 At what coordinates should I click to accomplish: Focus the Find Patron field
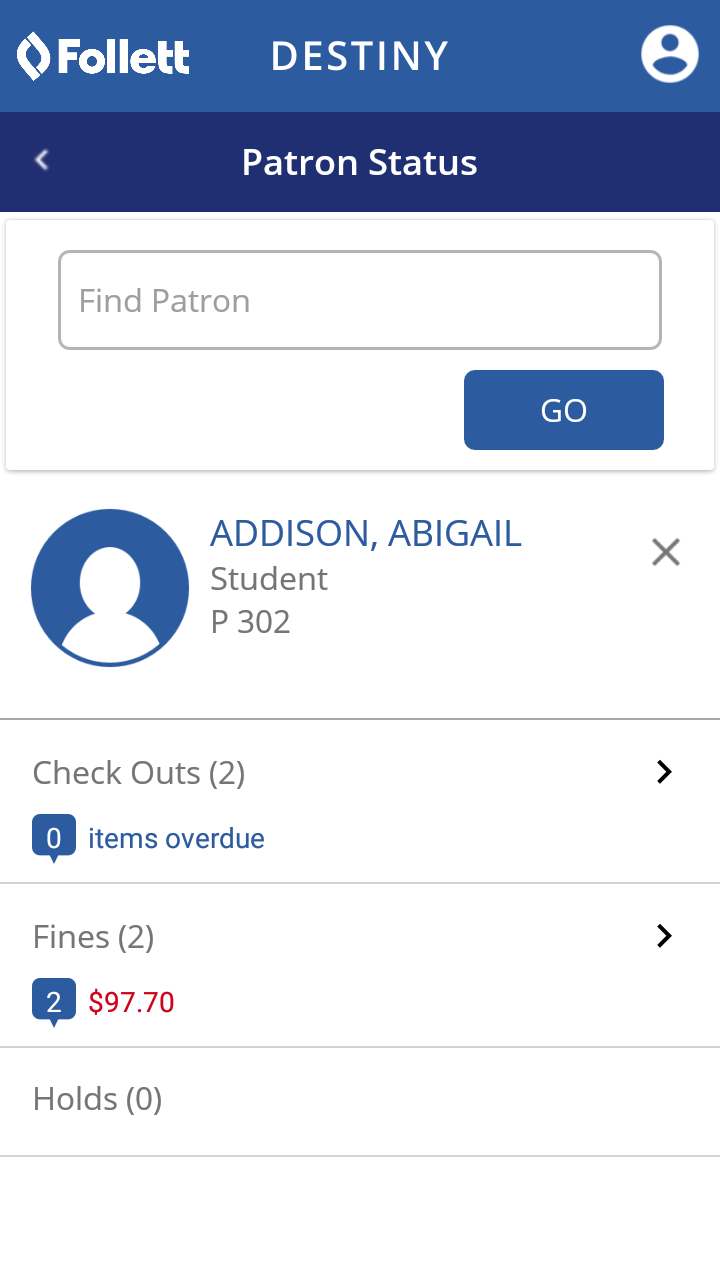[x=360, y=300]
